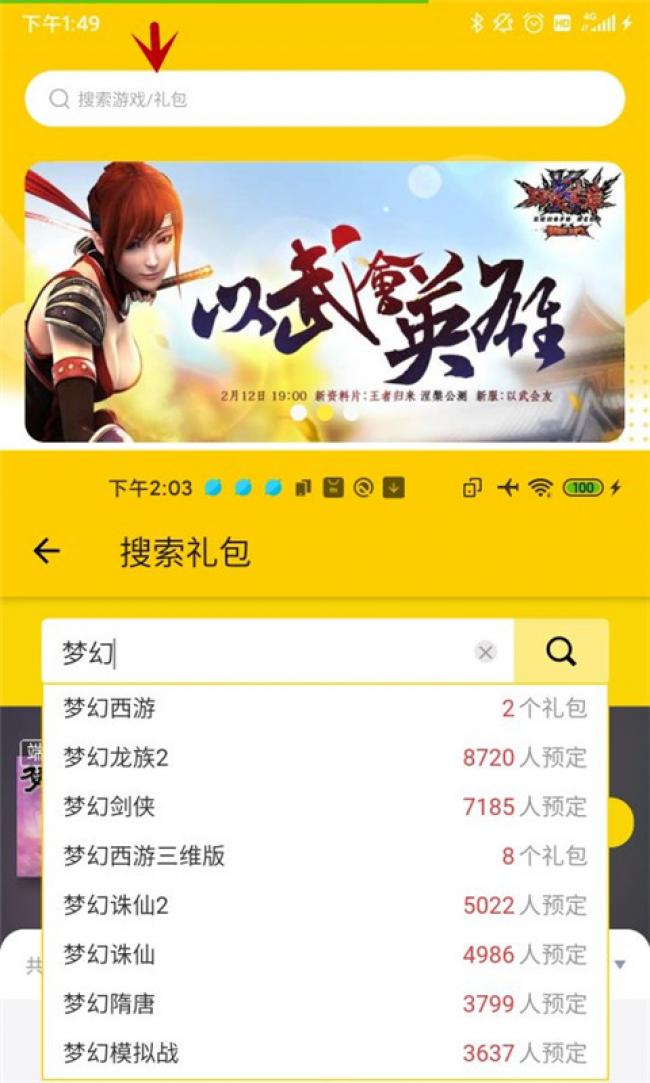
Task: Tap the 搜索游戏/礼包 search box
Action: pyautogui.click(x=324, y=99)
